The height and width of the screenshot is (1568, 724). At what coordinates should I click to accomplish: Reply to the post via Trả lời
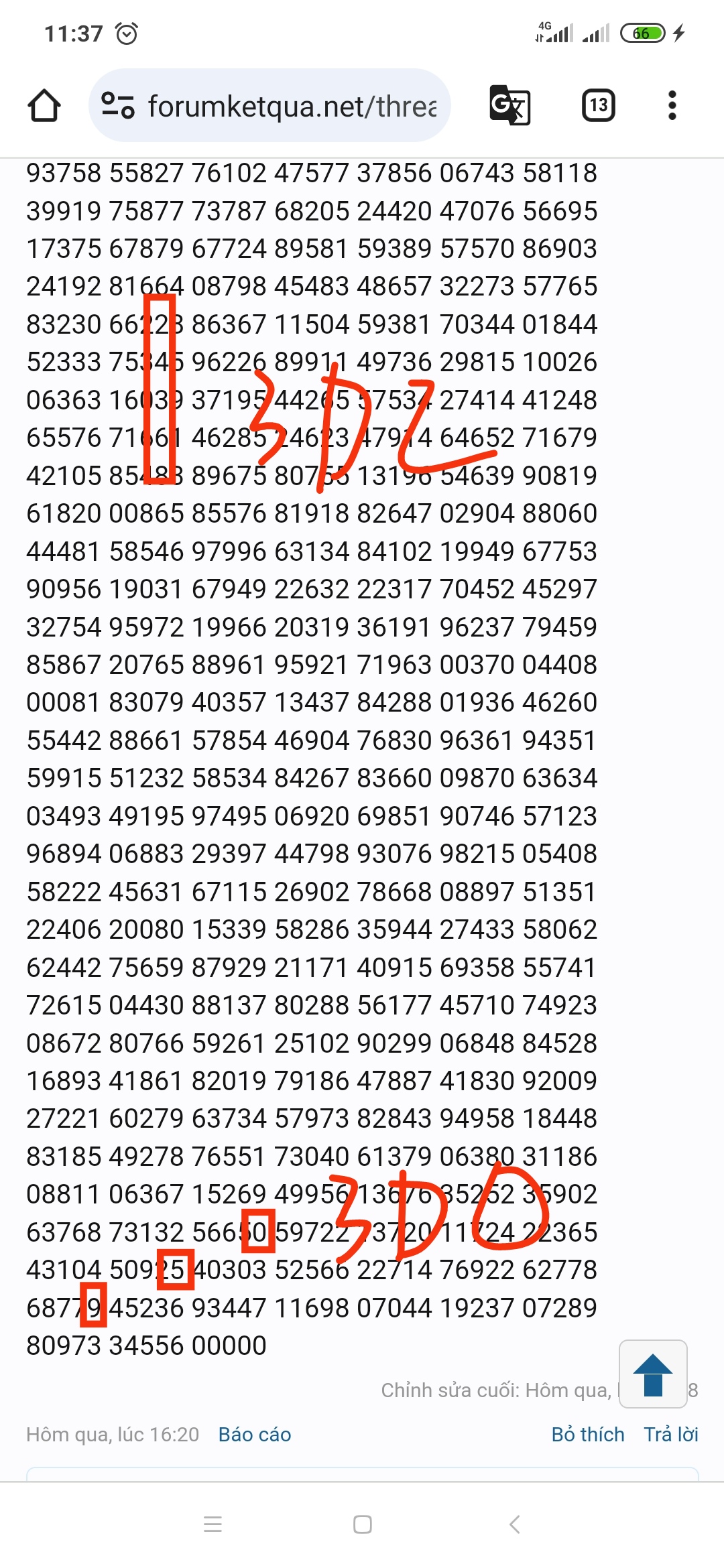[x=671, y=1435]
